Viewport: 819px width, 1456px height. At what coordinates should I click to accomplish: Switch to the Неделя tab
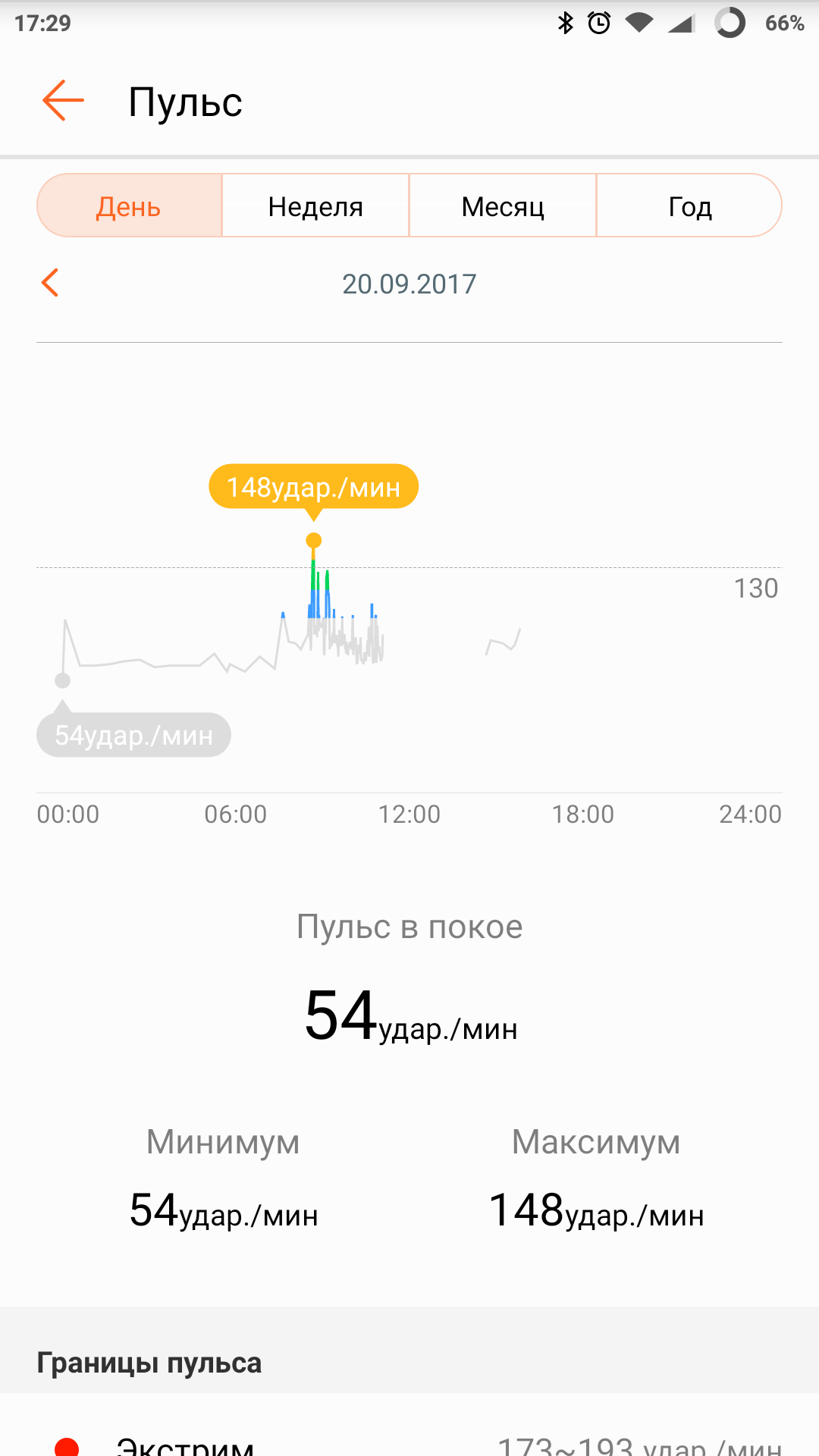tap(315, 206)
